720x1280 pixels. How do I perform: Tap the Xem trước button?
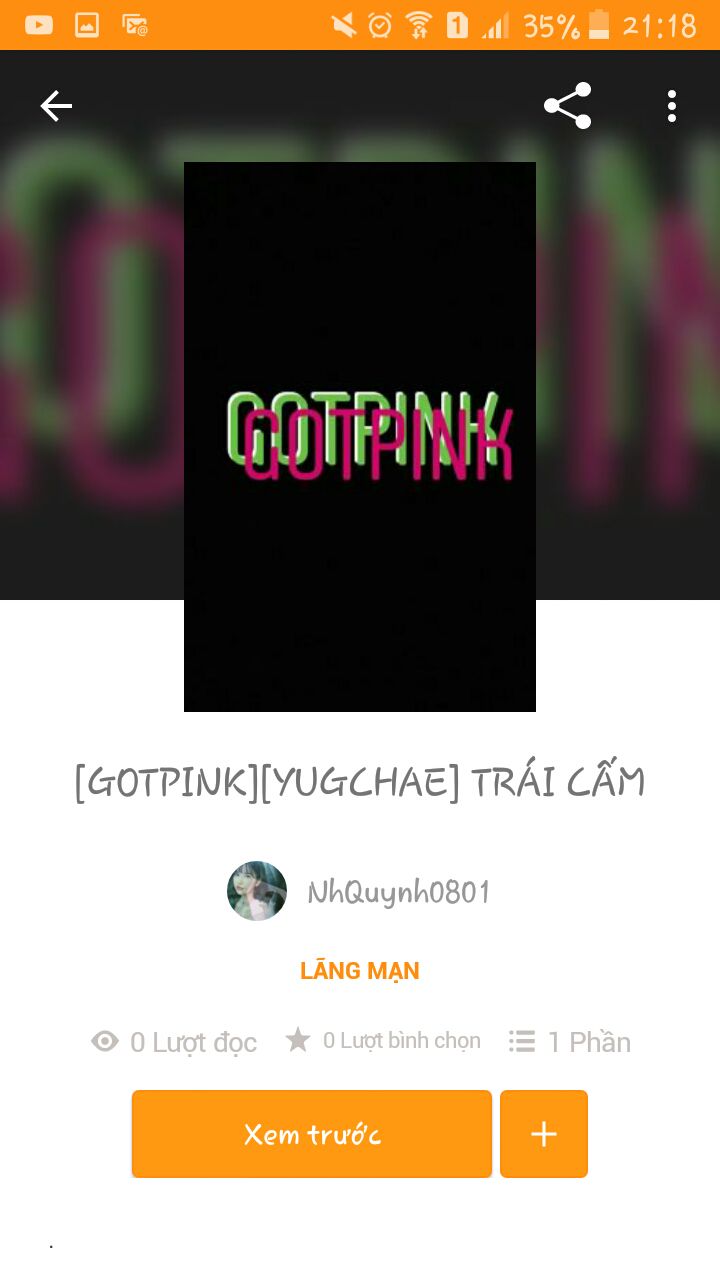tap(312, 1134)
